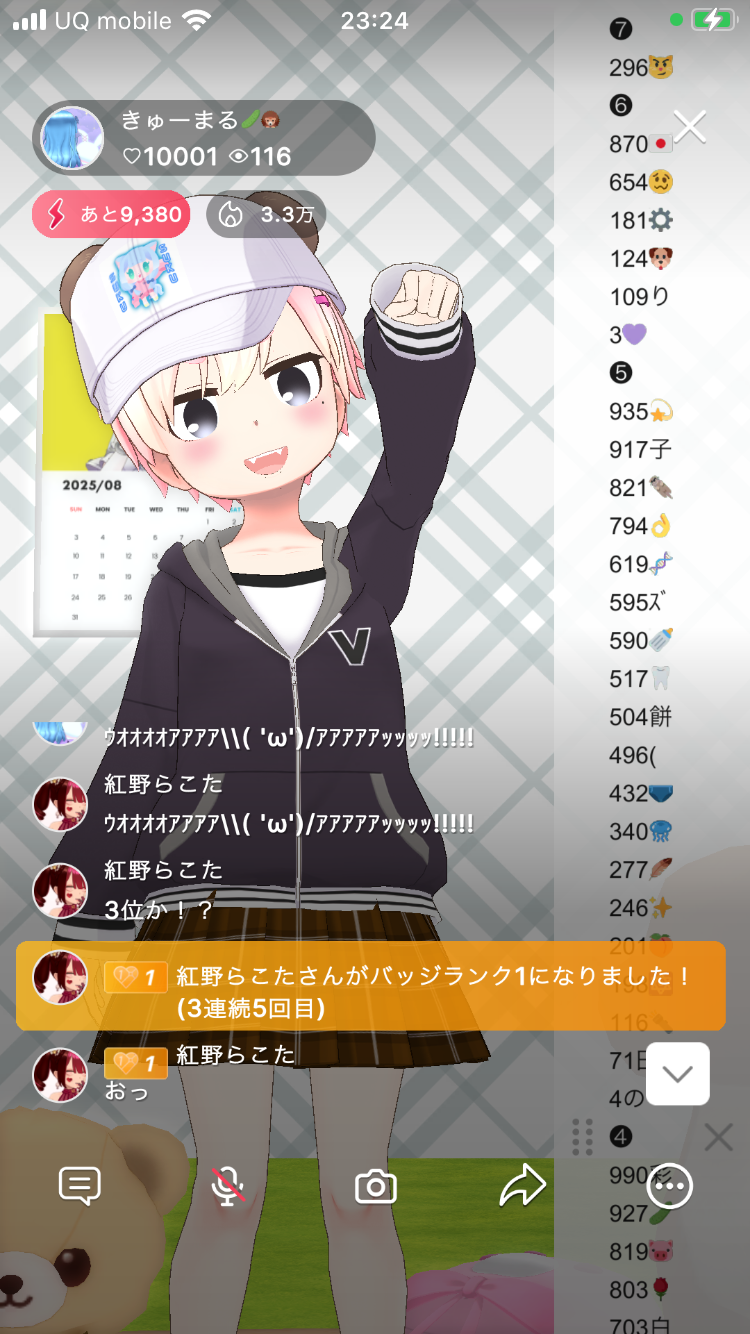The height and width of the screenshot is (1334, 750).
Task: Share this live stream
Action: click(x=522, y=1186)
